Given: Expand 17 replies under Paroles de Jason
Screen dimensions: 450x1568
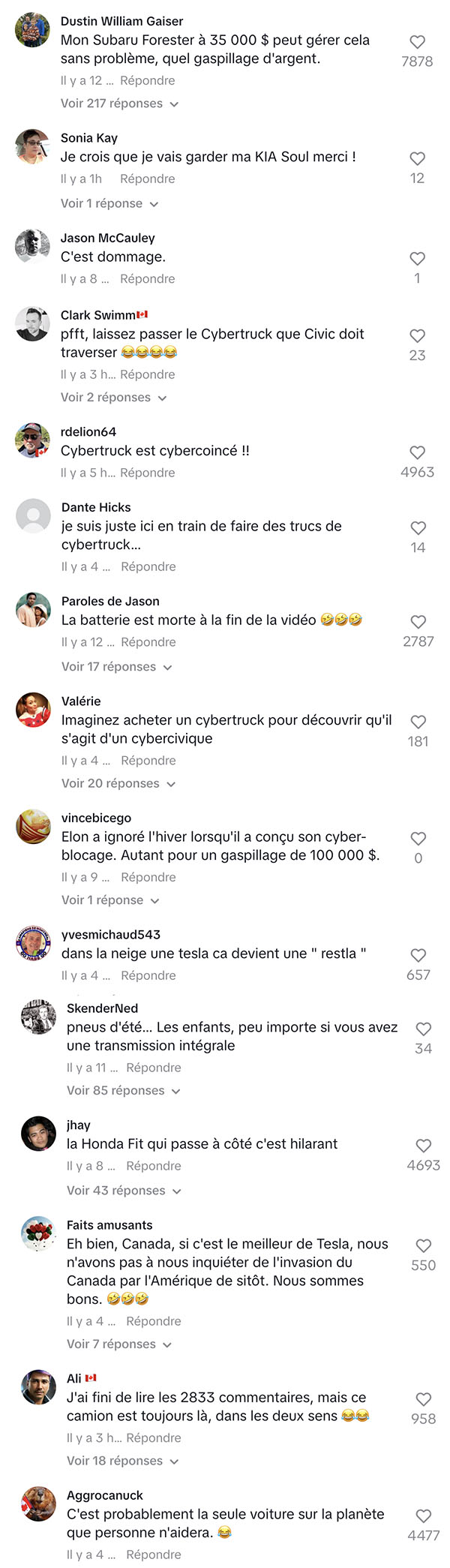Looking at the screenshot, I should coord(117,666).
